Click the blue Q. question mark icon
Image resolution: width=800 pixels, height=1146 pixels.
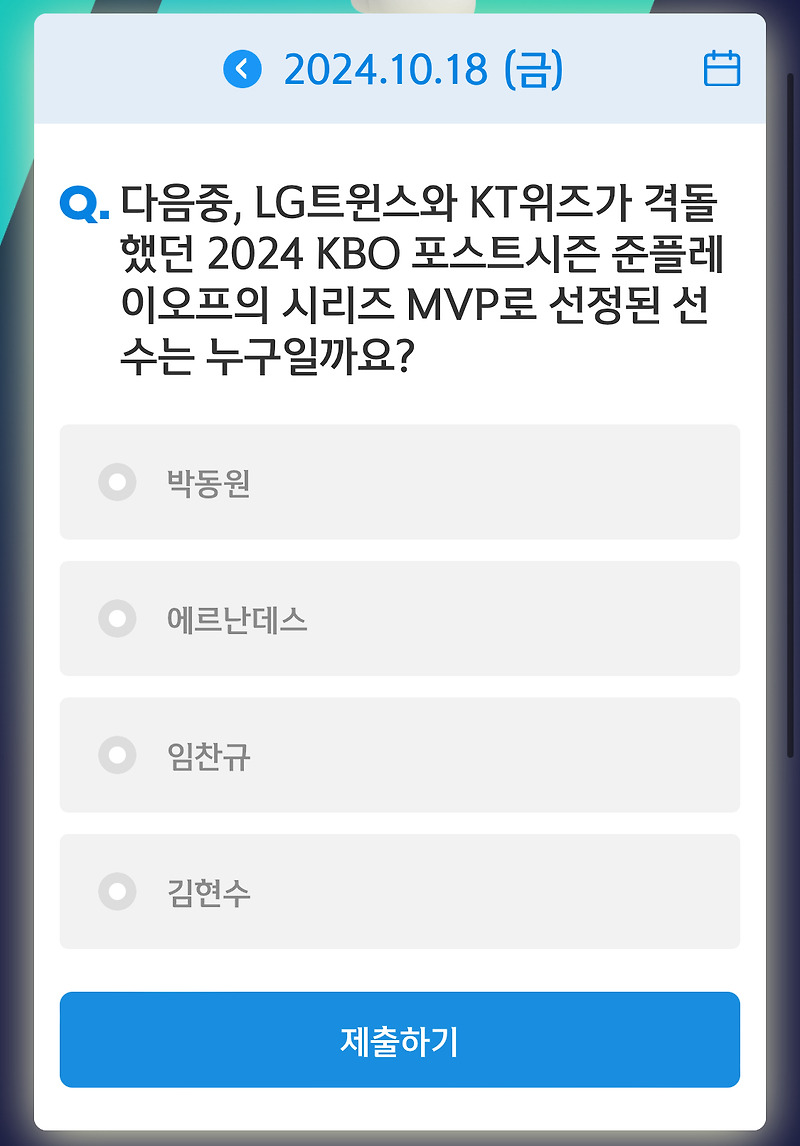coord(78,207)
